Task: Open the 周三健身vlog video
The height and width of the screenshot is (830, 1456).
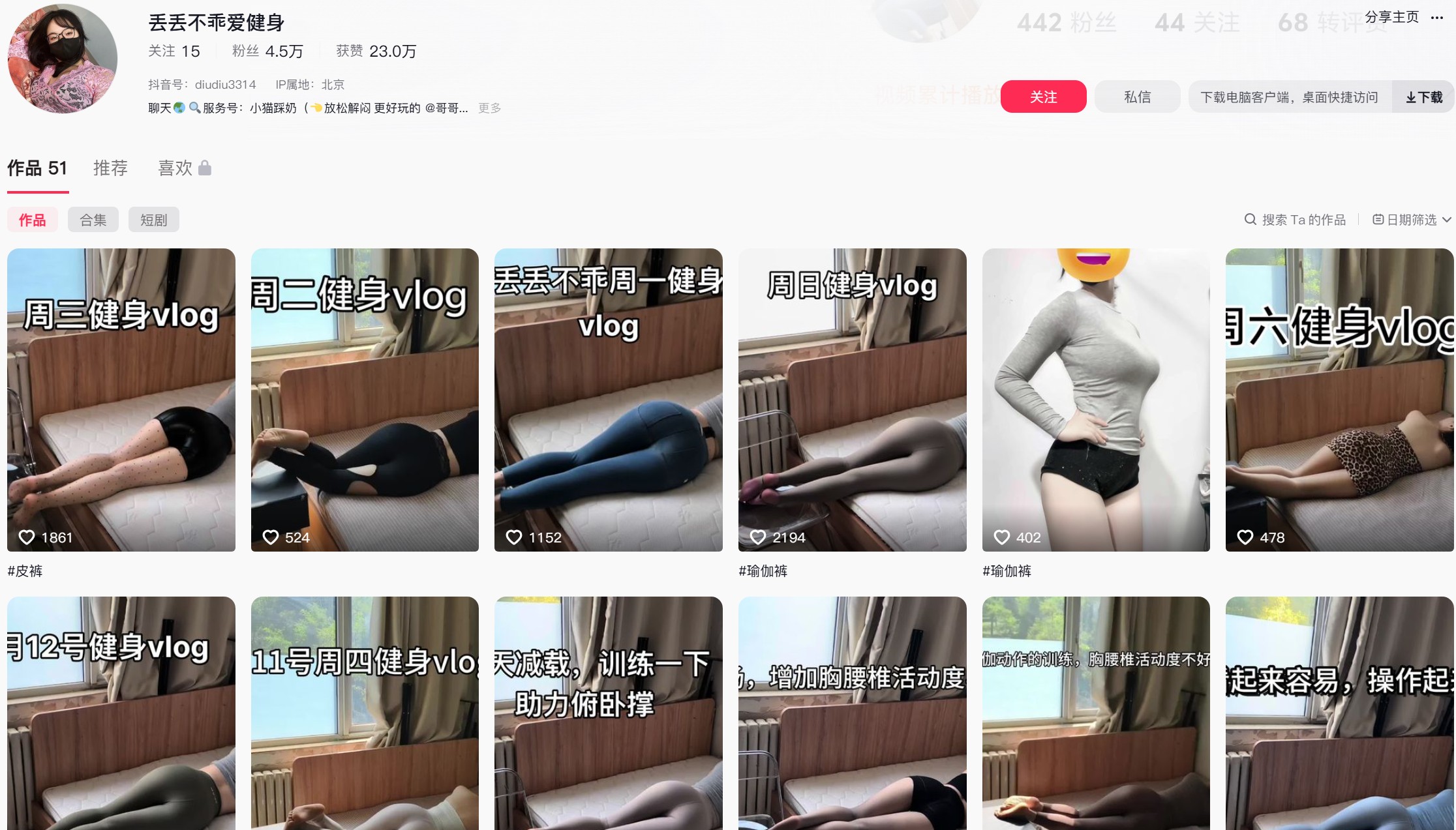Action: coord(121,399)
